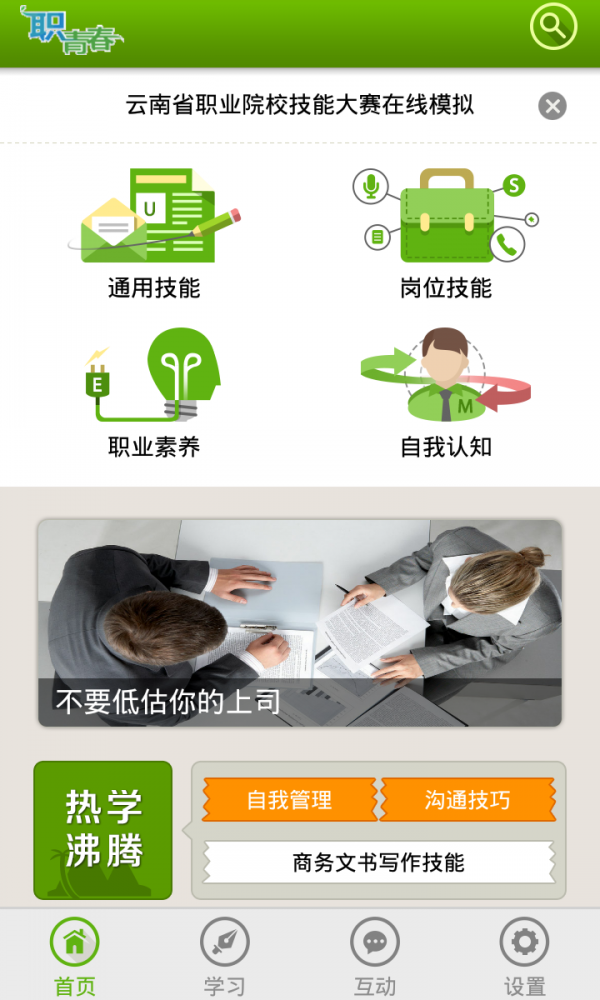Select the 自我管理 topic tag
600x1000 pixels.
tap(289, 800)
